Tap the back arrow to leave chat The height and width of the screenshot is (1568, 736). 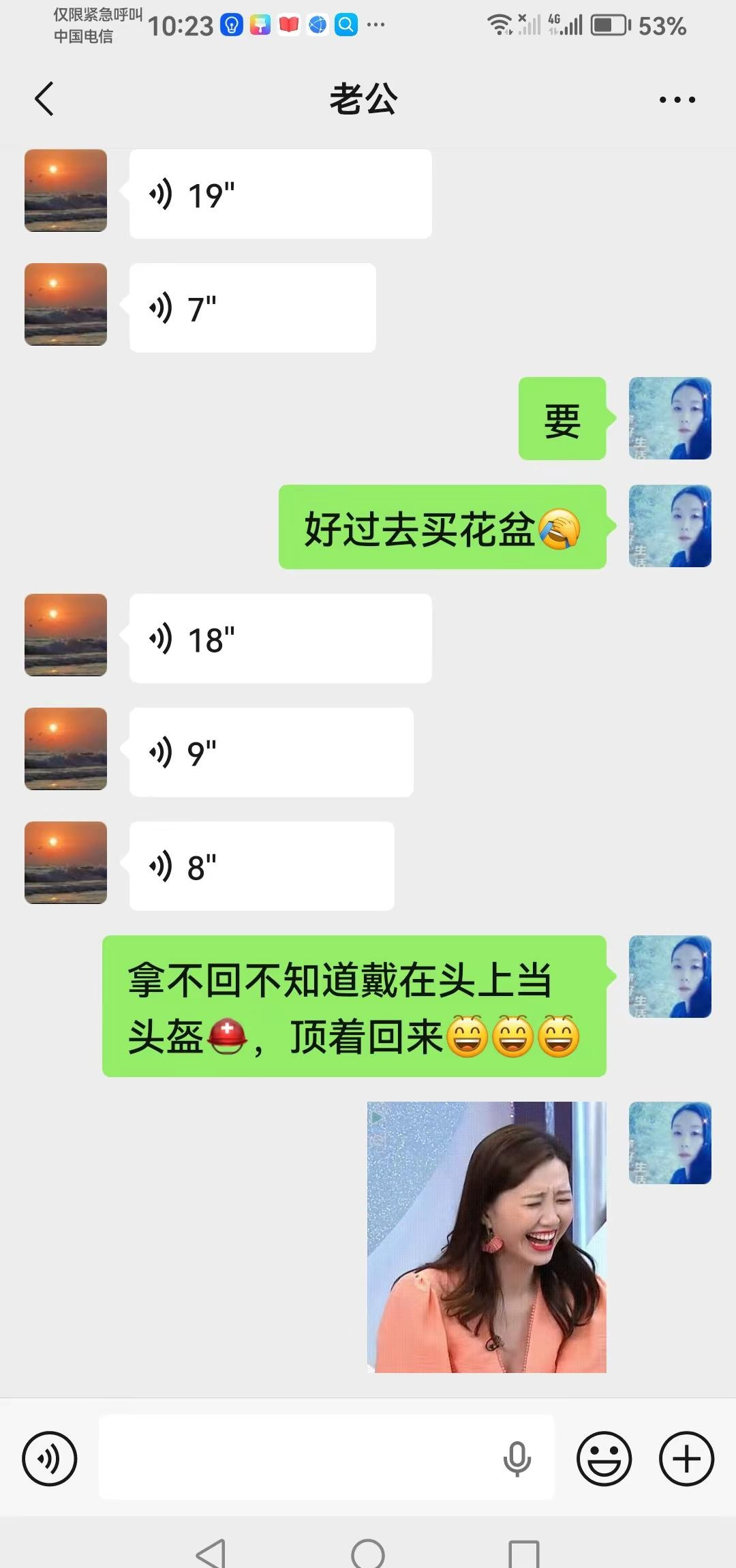pyautogui.click(x=44, y=98)
